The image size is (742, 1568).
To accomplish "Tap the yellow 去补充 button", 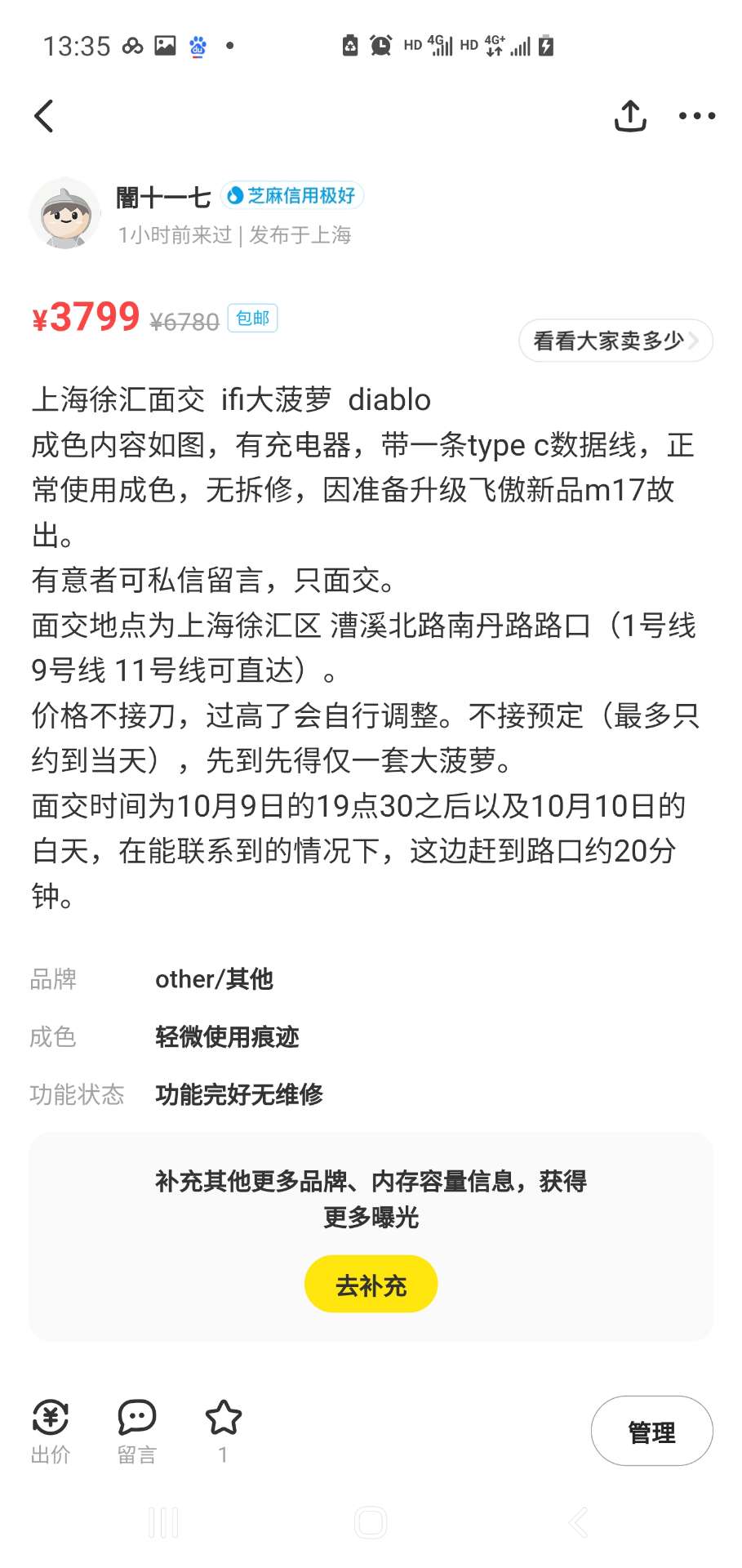I will (371, 1285).
